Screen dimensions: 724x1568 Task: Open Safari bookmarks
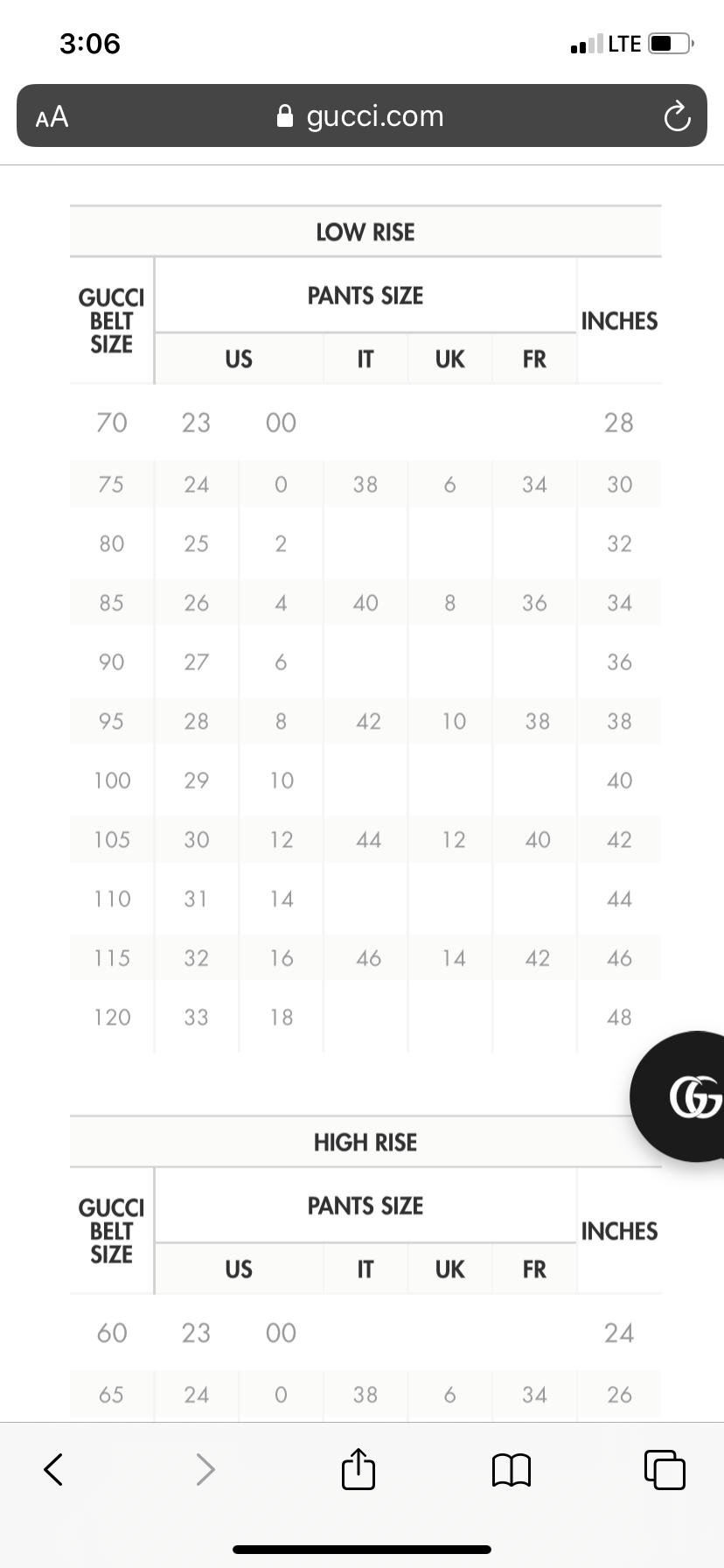[x=512, y=1469]
